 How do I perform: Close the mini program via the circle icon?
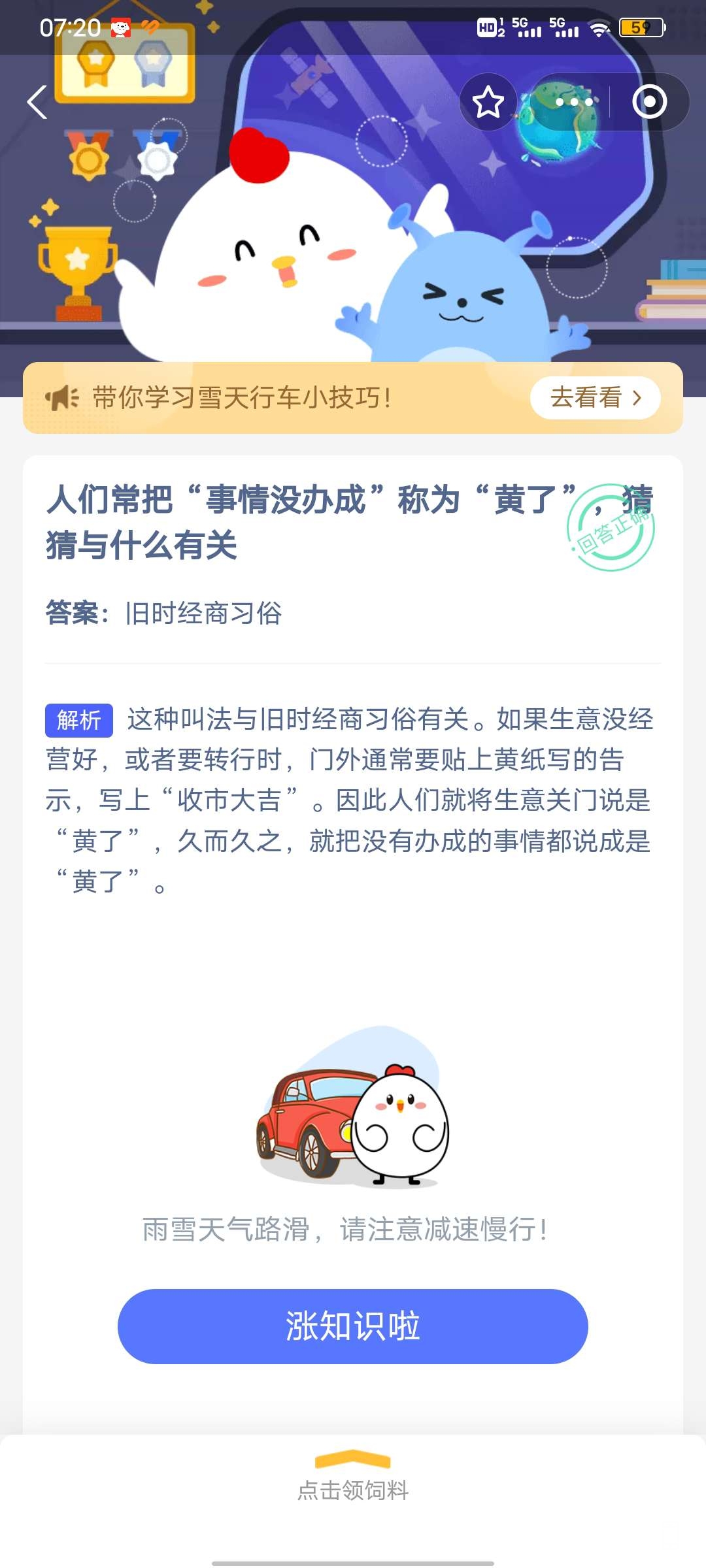[x=649, y=102]
